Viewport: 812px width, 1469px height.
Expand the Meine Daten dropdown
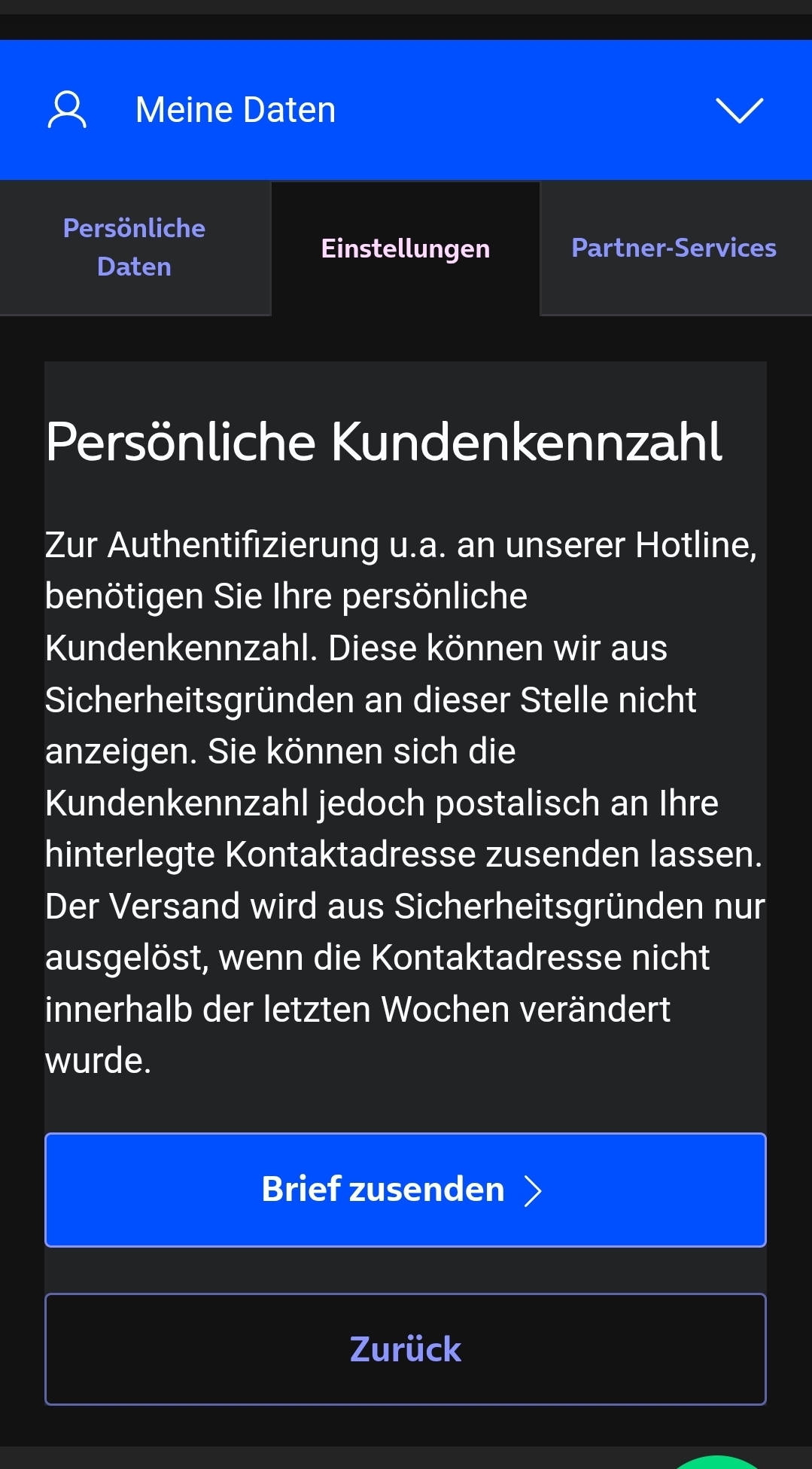click(739, 110)
